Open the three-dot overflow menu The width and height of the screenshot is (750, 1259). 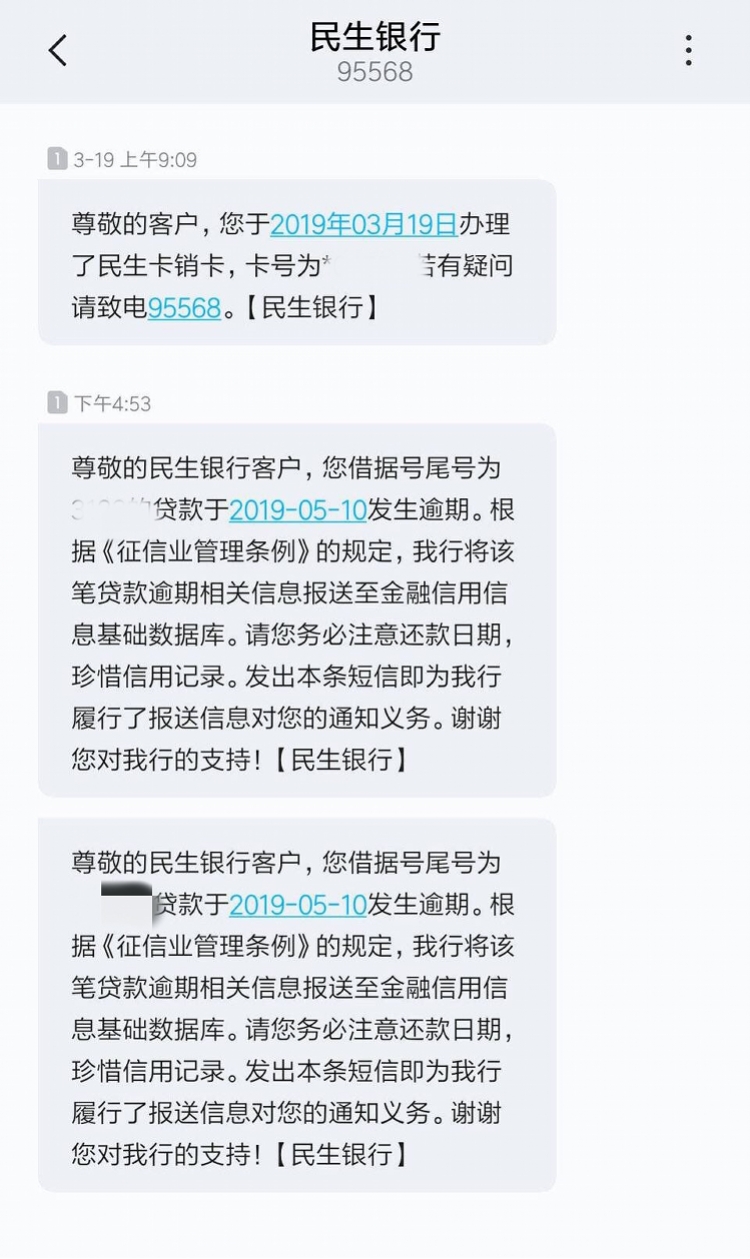pos(688,50)
